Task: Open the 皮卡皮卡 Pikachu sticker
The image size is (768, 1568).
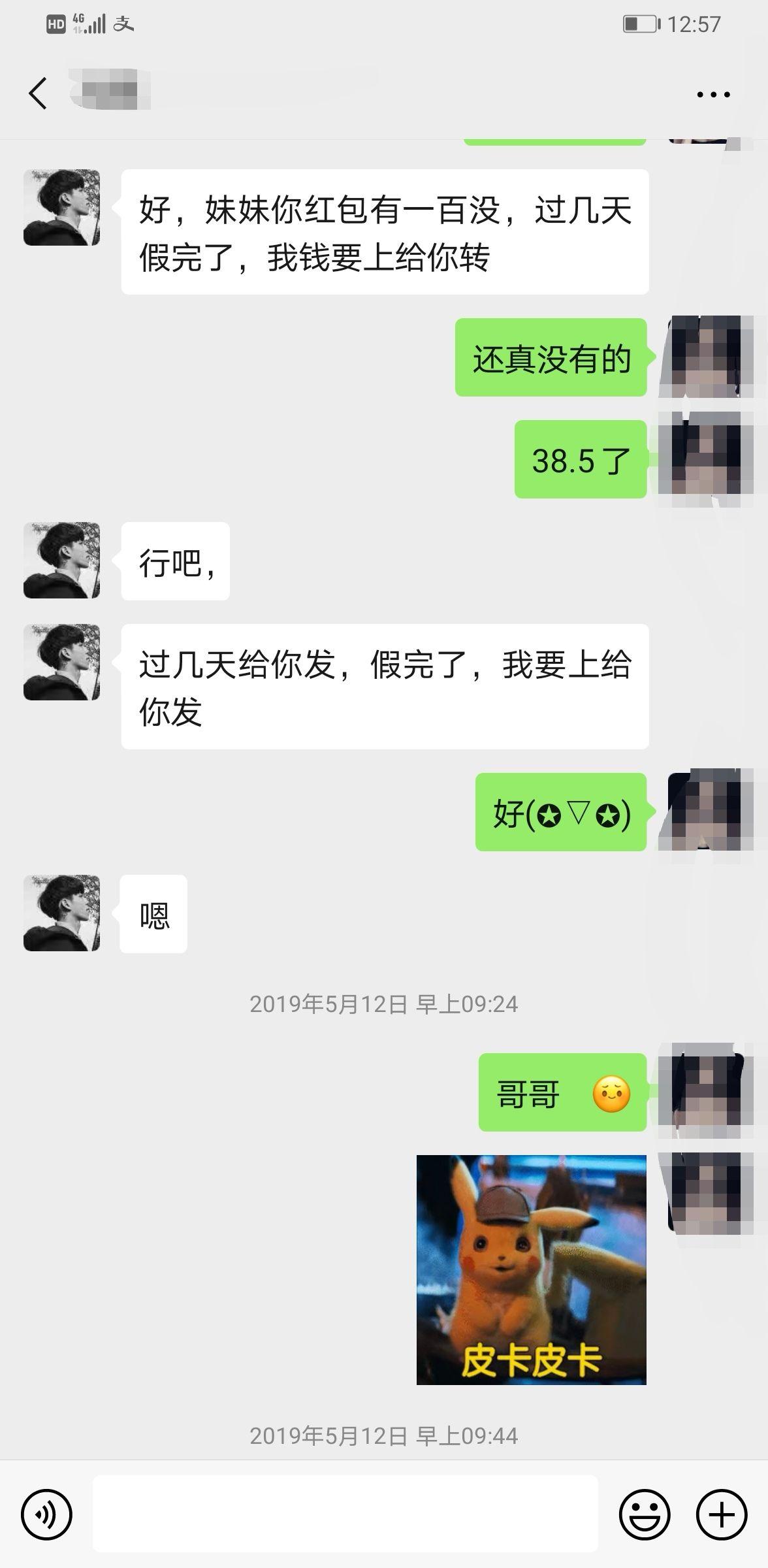Action: tap(531, 1270)
